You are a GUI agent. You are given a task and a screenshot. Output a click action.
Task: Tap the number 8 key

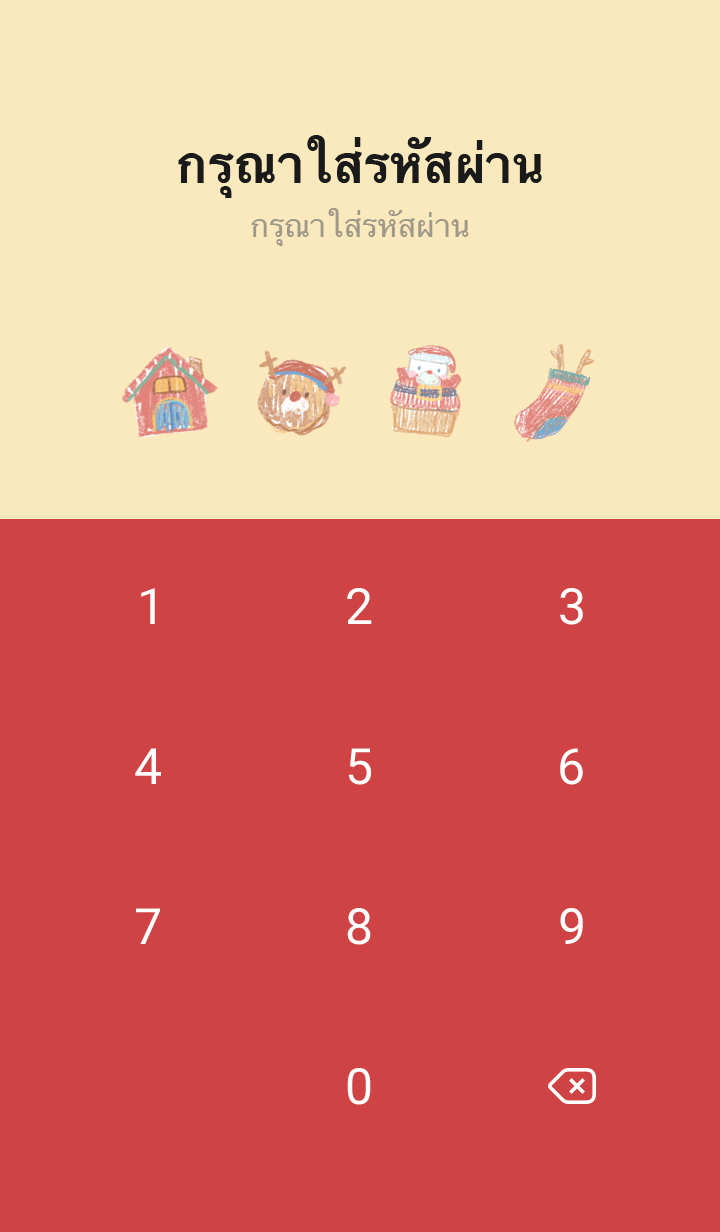tap(359, 927)
